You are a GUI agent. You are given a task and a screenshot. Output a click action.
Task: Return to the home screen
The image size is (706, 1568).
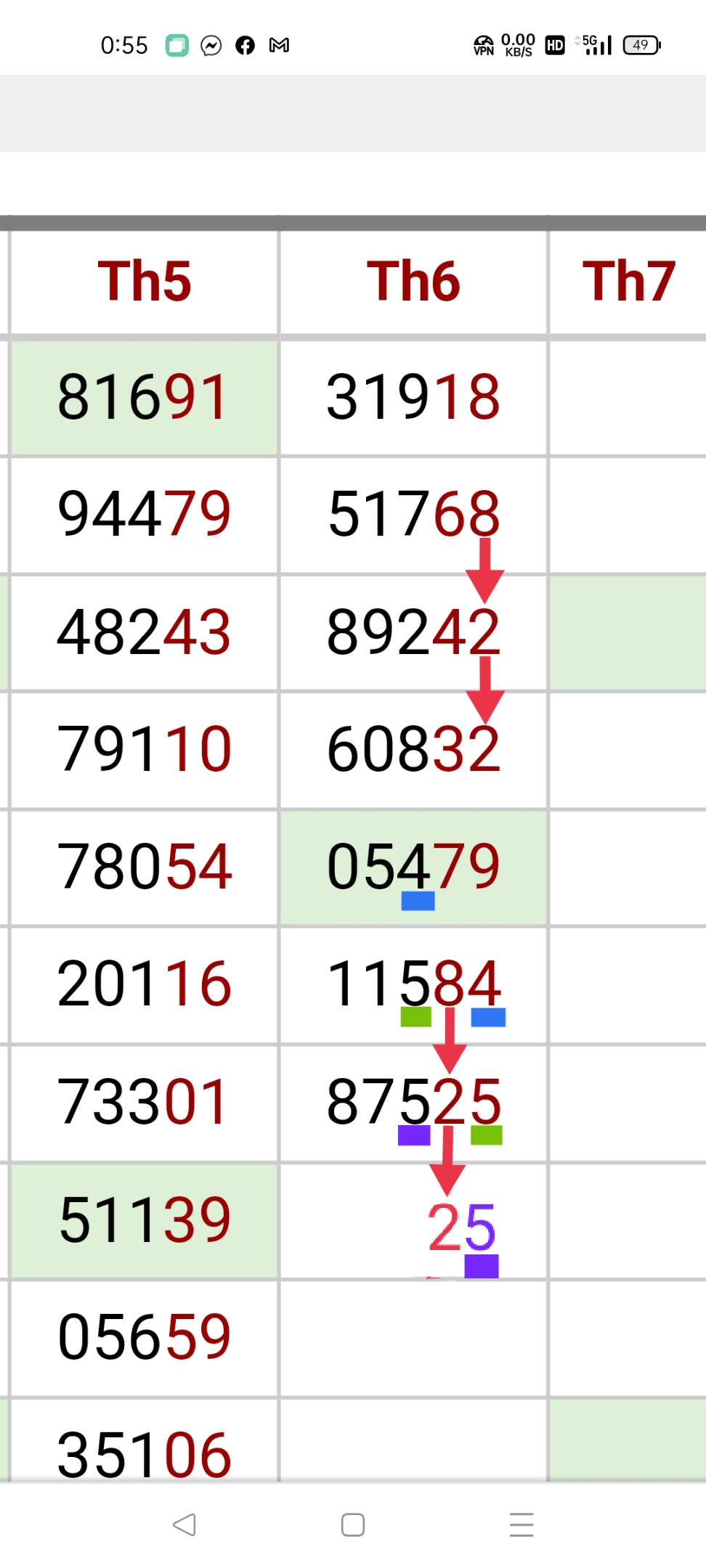pyautogui.click(x=353, y=1524)
